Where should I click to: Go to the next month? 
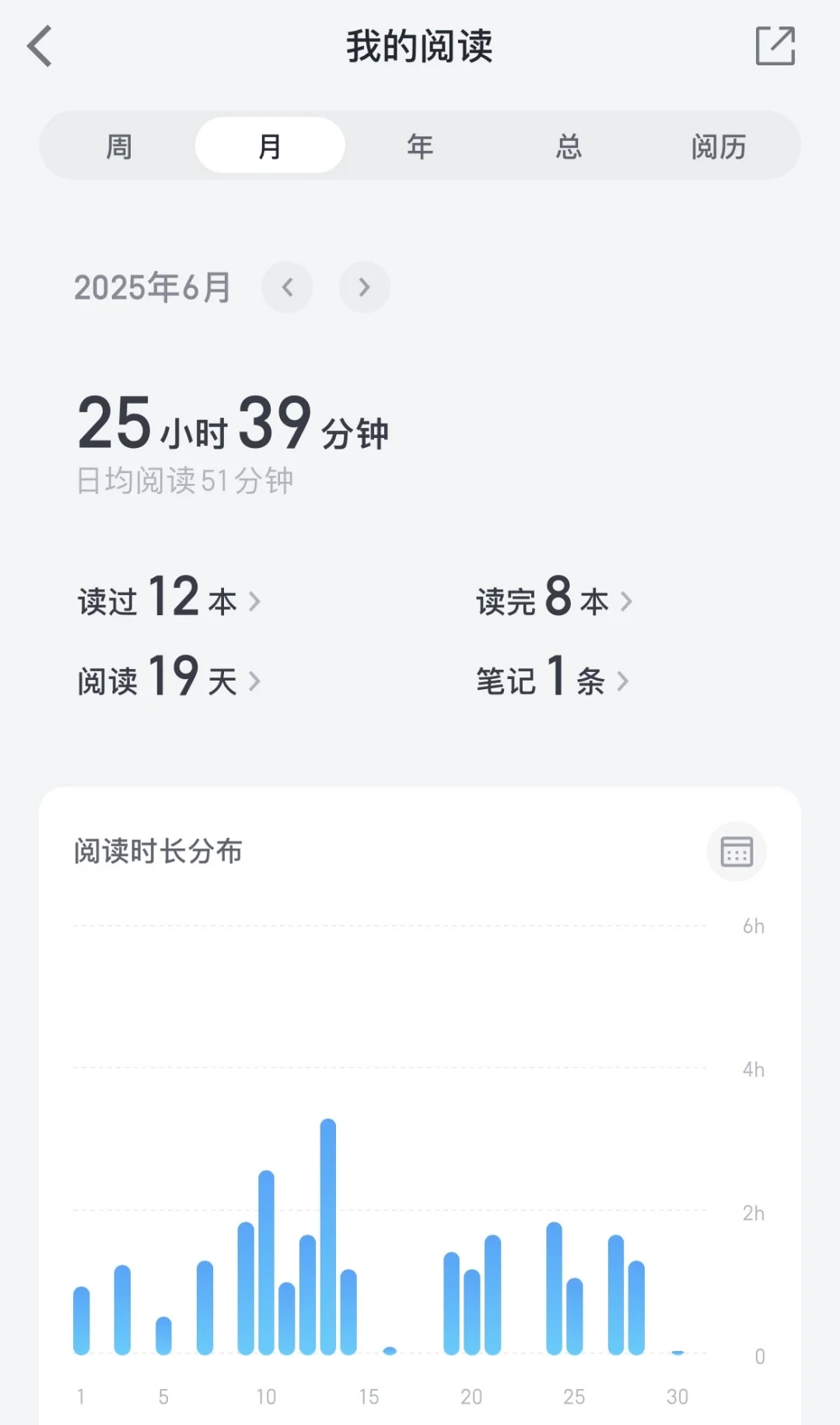click(364, 288)
